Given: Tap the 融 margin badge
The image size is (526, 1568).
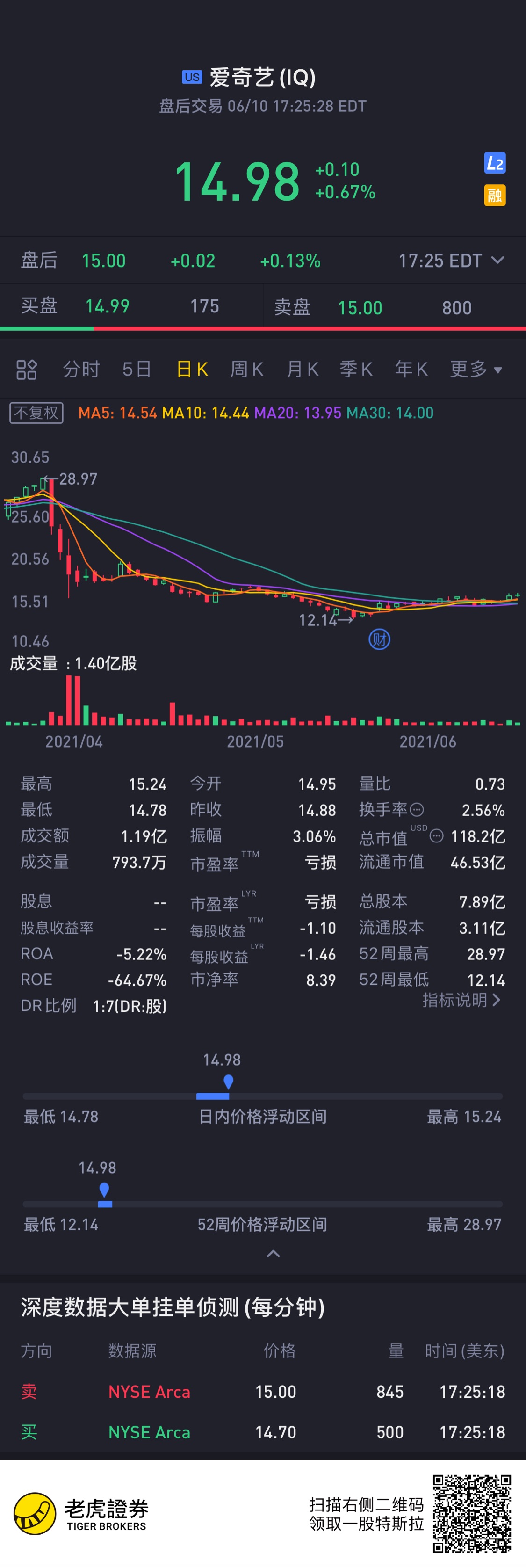Looking at the screenshot, I should click(494, 196).
